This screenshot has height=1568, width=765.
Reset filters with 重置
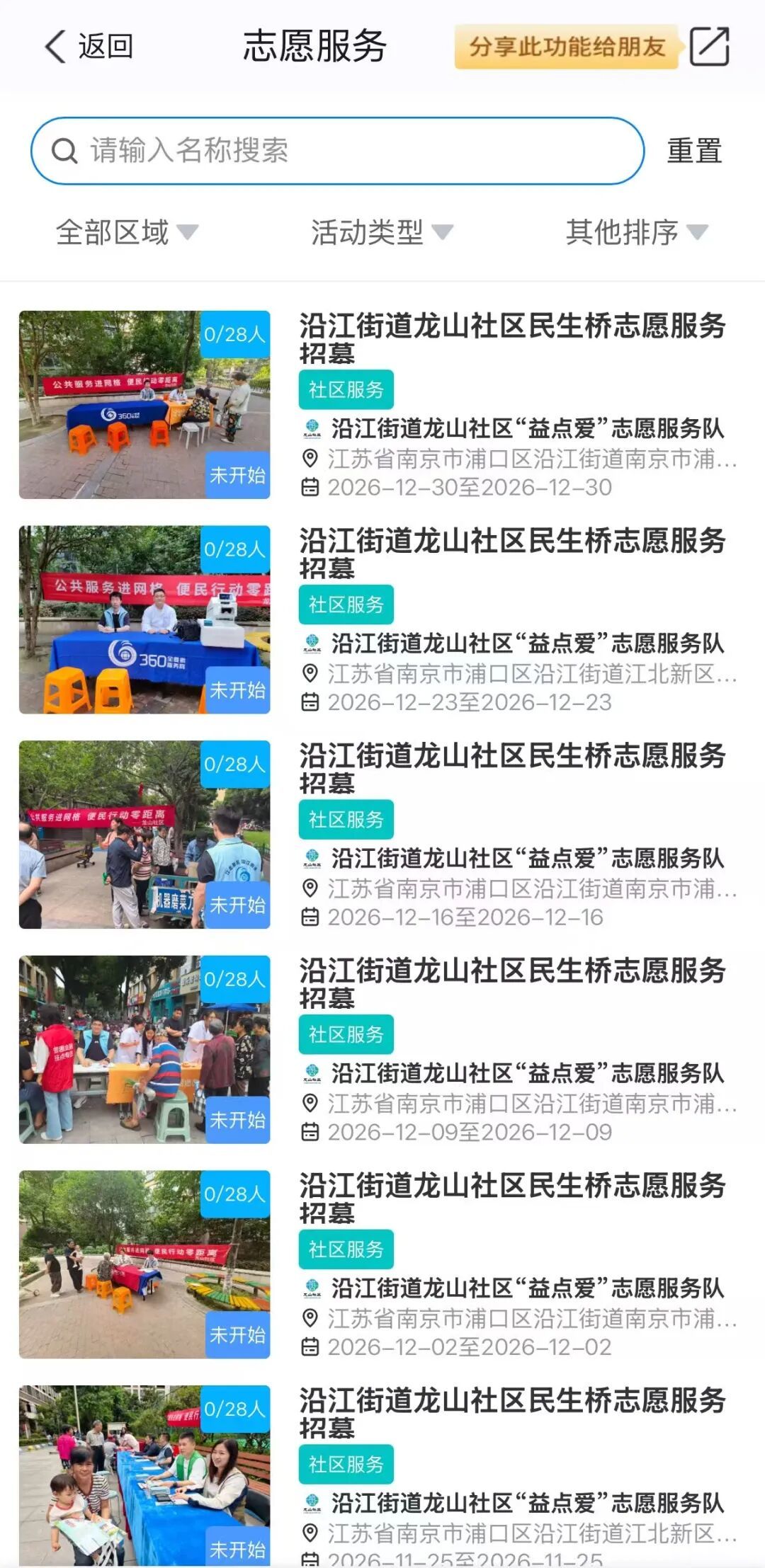coord(694,151)
